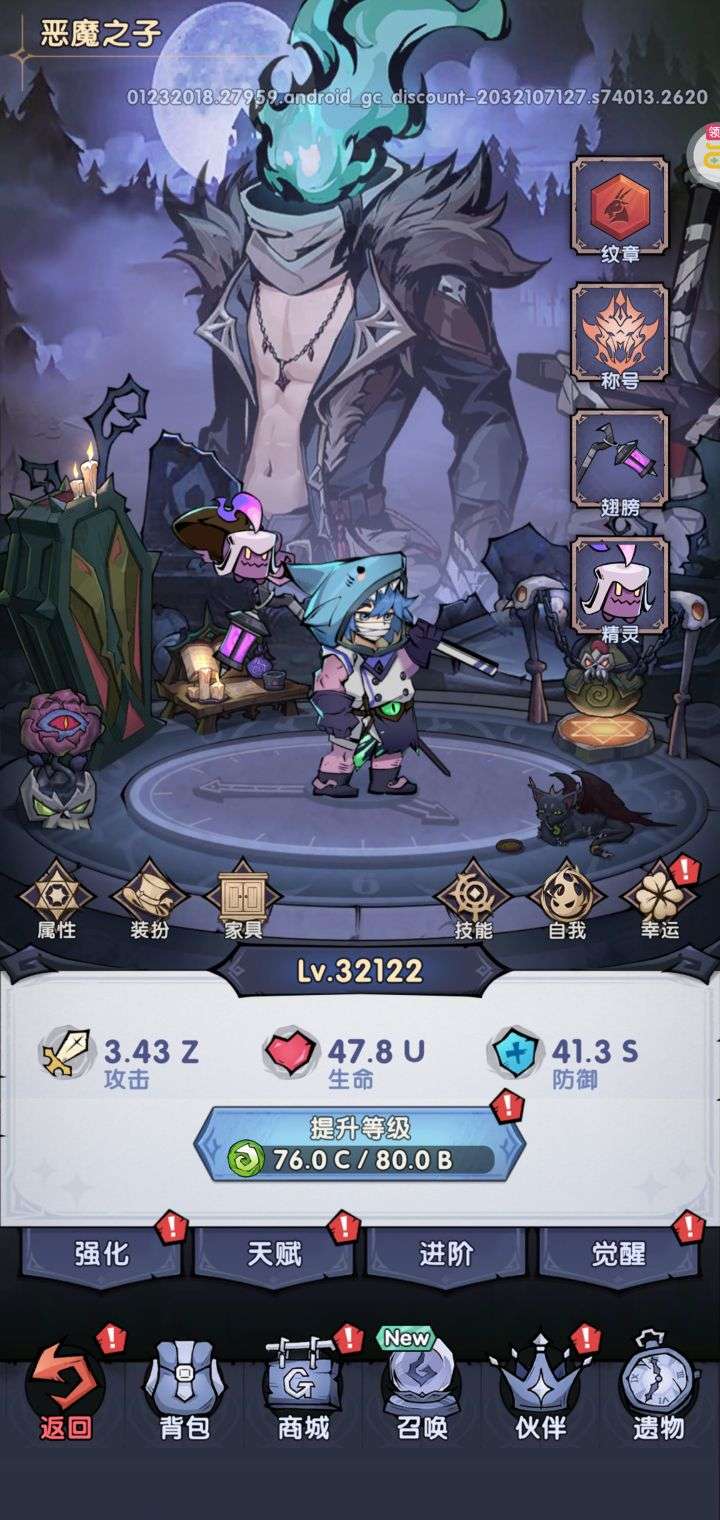Open the 幸运 luck clover menu
Viewport: 720px width, 1520px height.
[660, 899]
